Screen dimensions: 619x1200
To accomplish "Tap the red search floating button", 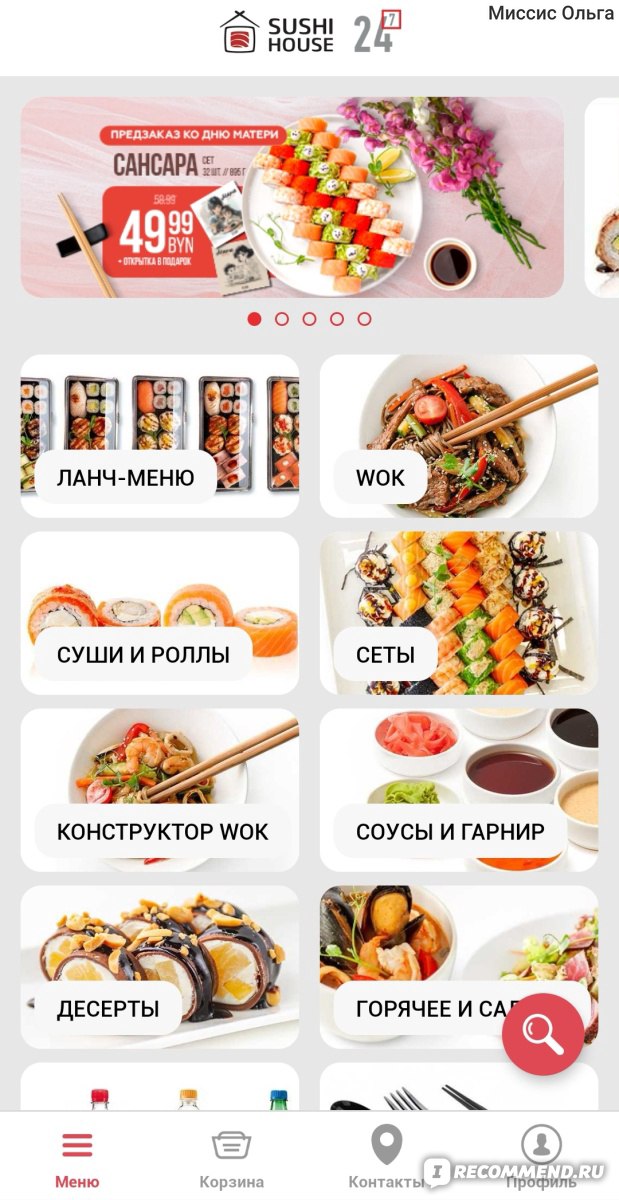I will point(542,1034).
